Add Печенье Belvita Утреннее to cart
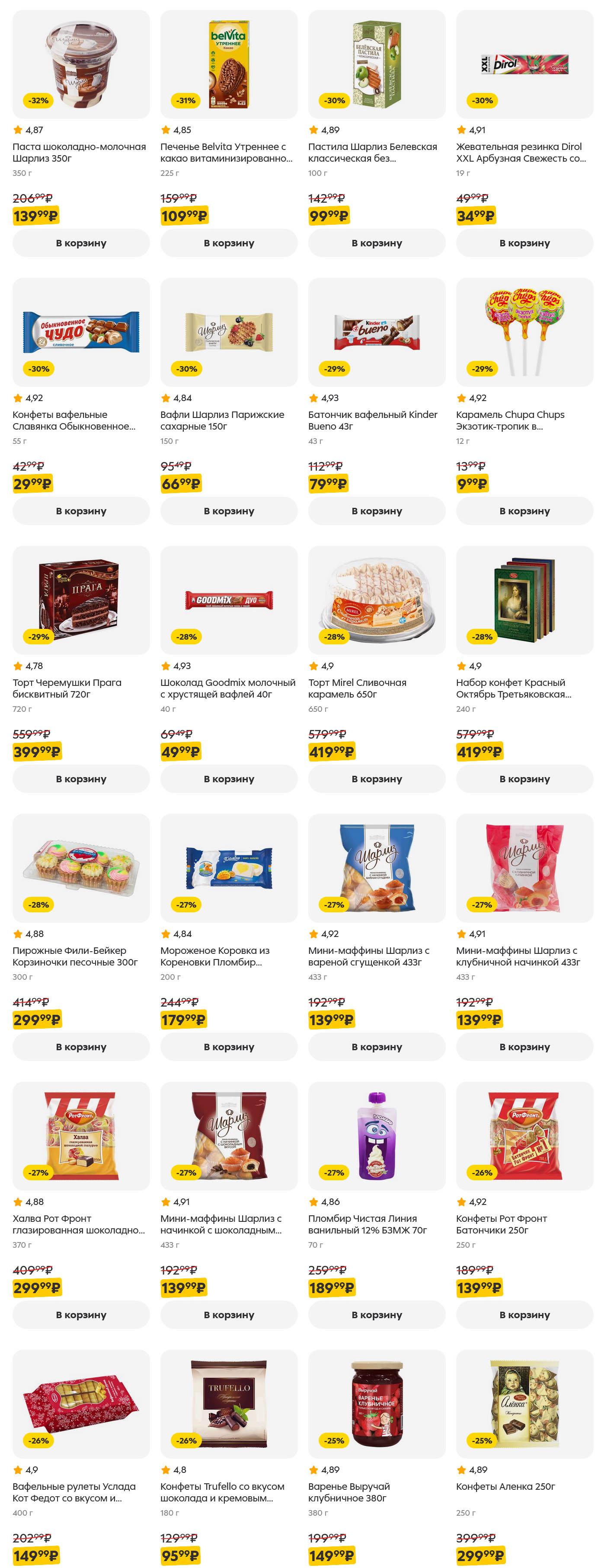 tap(228, 243)
